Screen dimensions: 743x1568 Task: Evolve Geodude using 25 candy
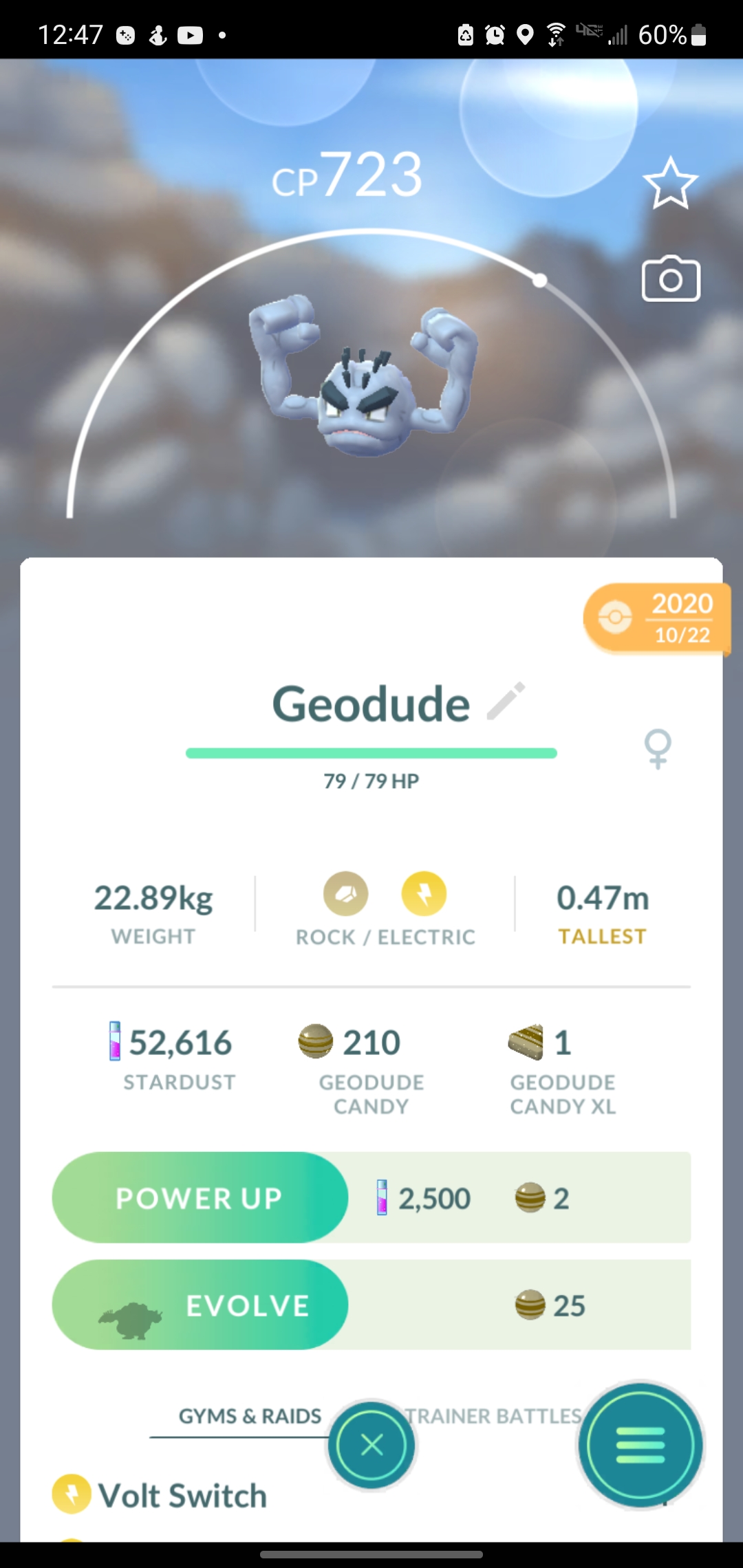pyautogui.click(x=200, y=1305)
